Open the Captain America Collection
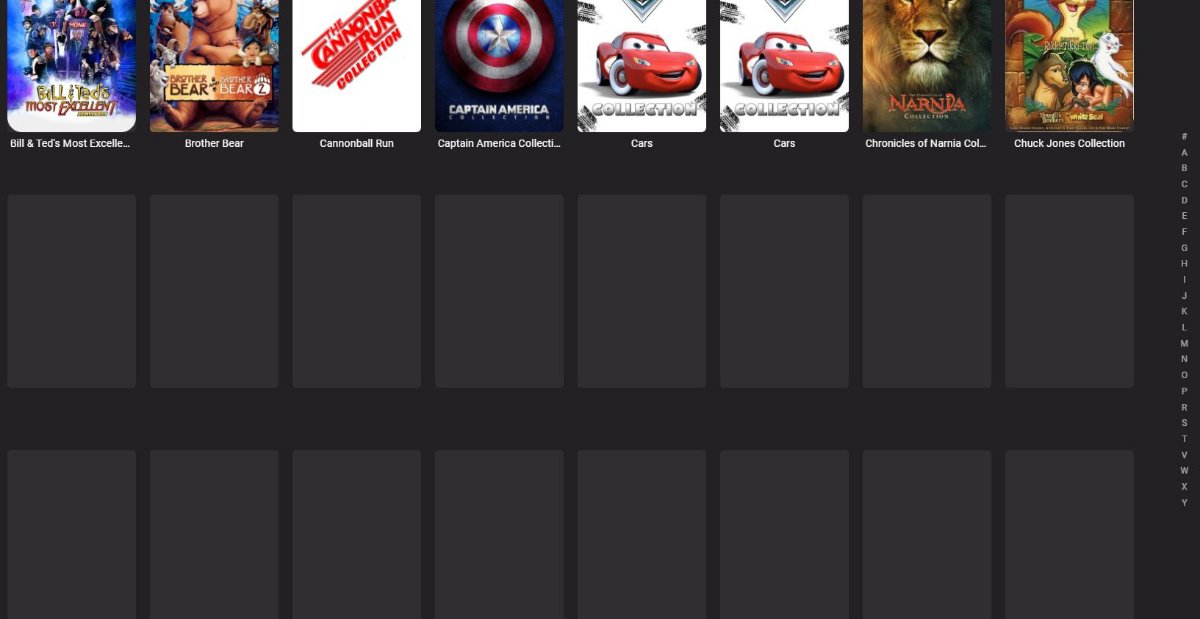This screenshot has width=1200, height=619. point(499,65)
